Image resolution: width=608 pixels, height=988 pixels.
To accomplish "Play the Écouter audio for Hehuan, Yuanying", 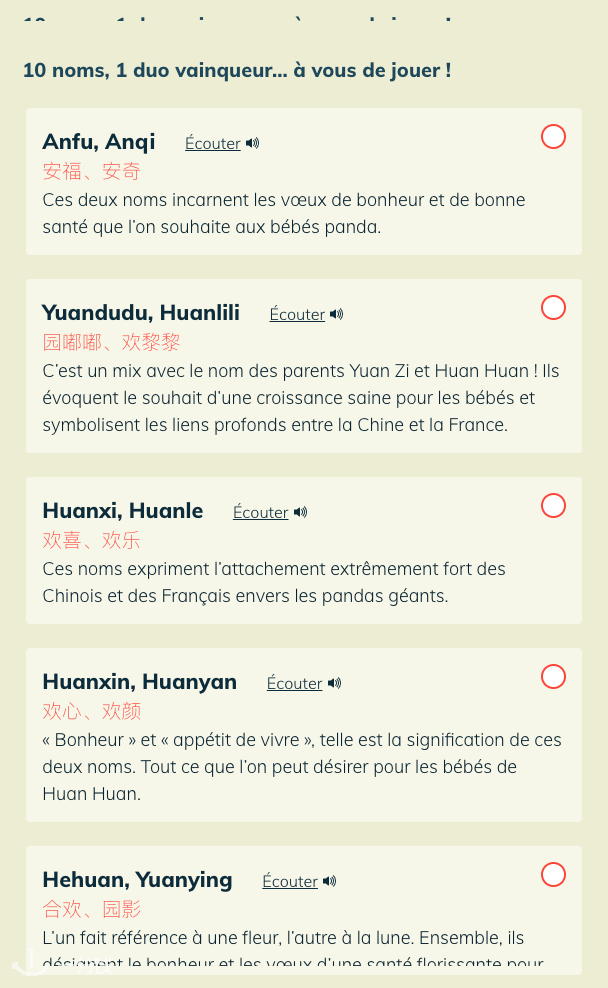I will (x=298, y=881).
